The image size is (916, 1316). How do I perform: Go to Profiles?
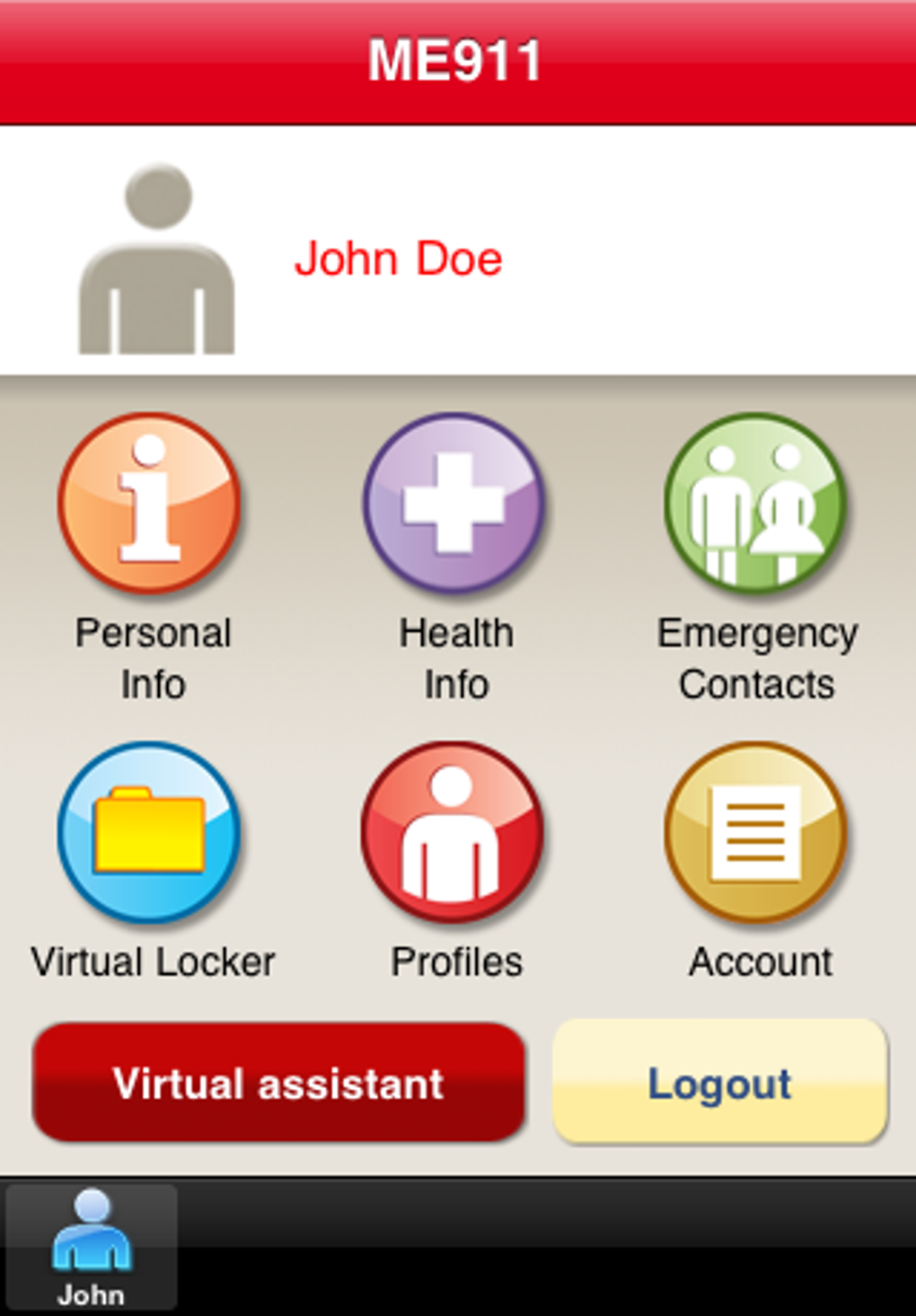453,832
